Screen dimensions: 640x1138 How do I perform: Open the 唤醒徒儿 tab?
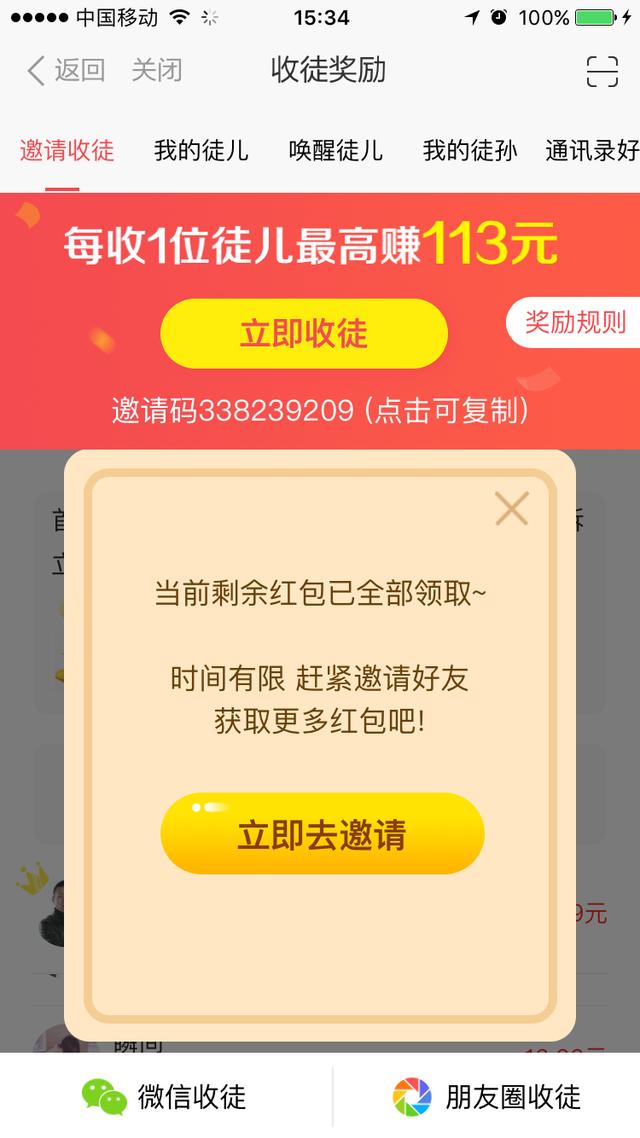pos(335,151)
